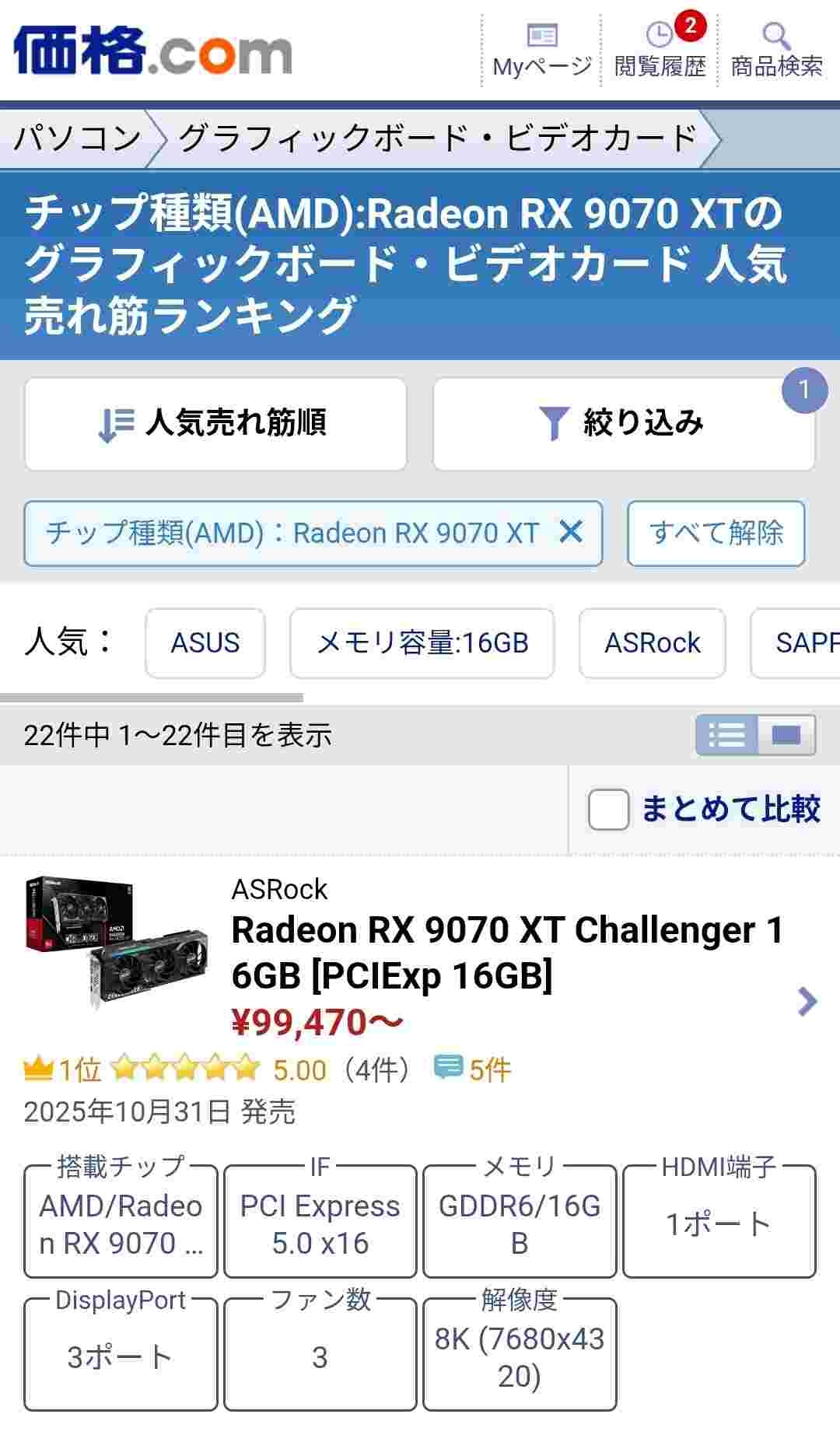Open グラフィックボード・ビデオカード breadcrumb

(x=438, y=138)
